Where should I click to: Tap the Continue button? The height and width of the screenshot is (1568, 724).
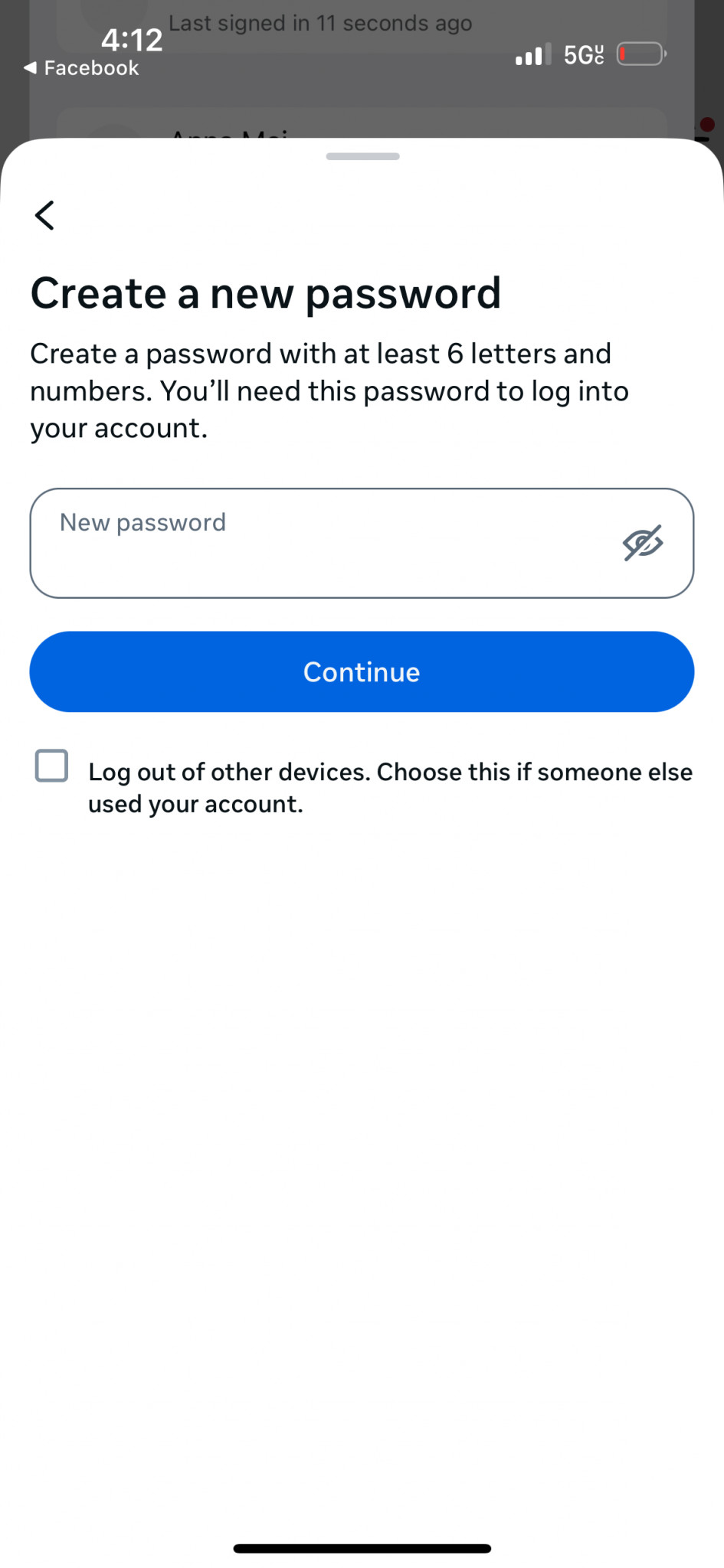362,671
